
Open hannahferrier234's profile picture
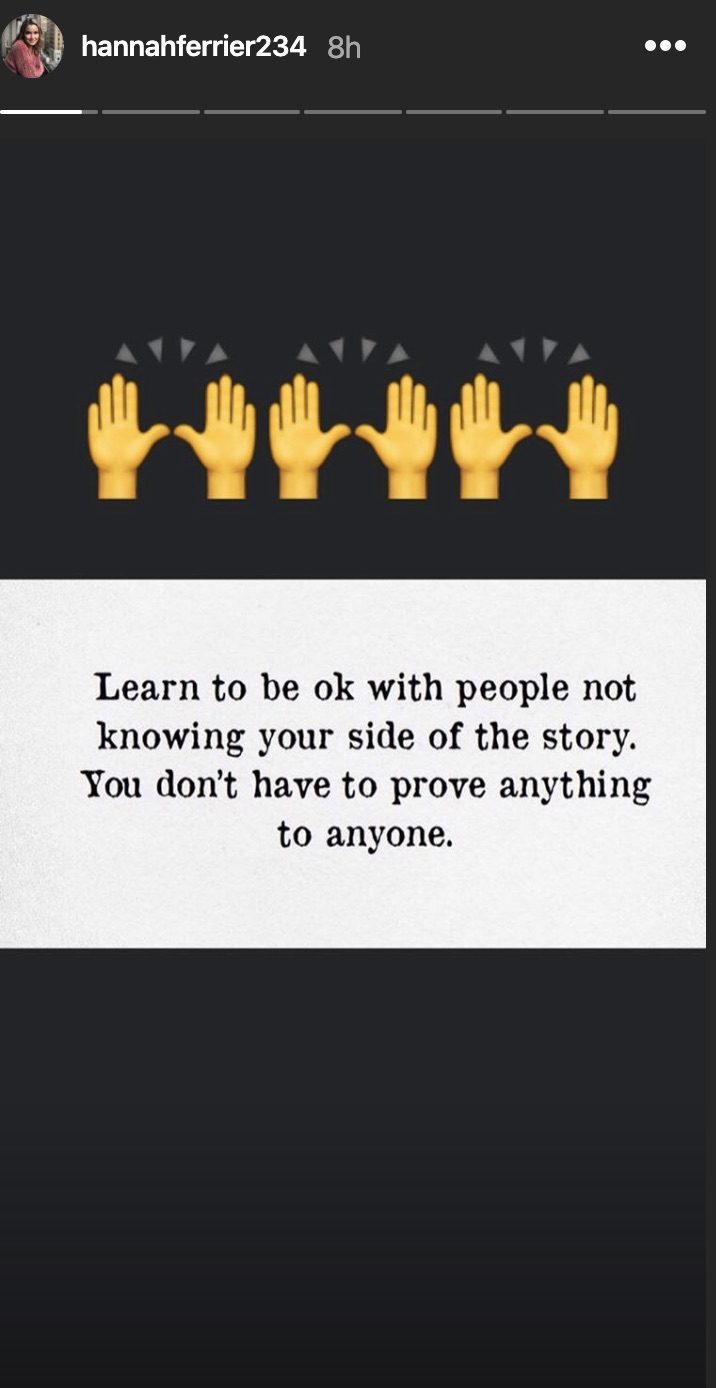coord(32,46)
